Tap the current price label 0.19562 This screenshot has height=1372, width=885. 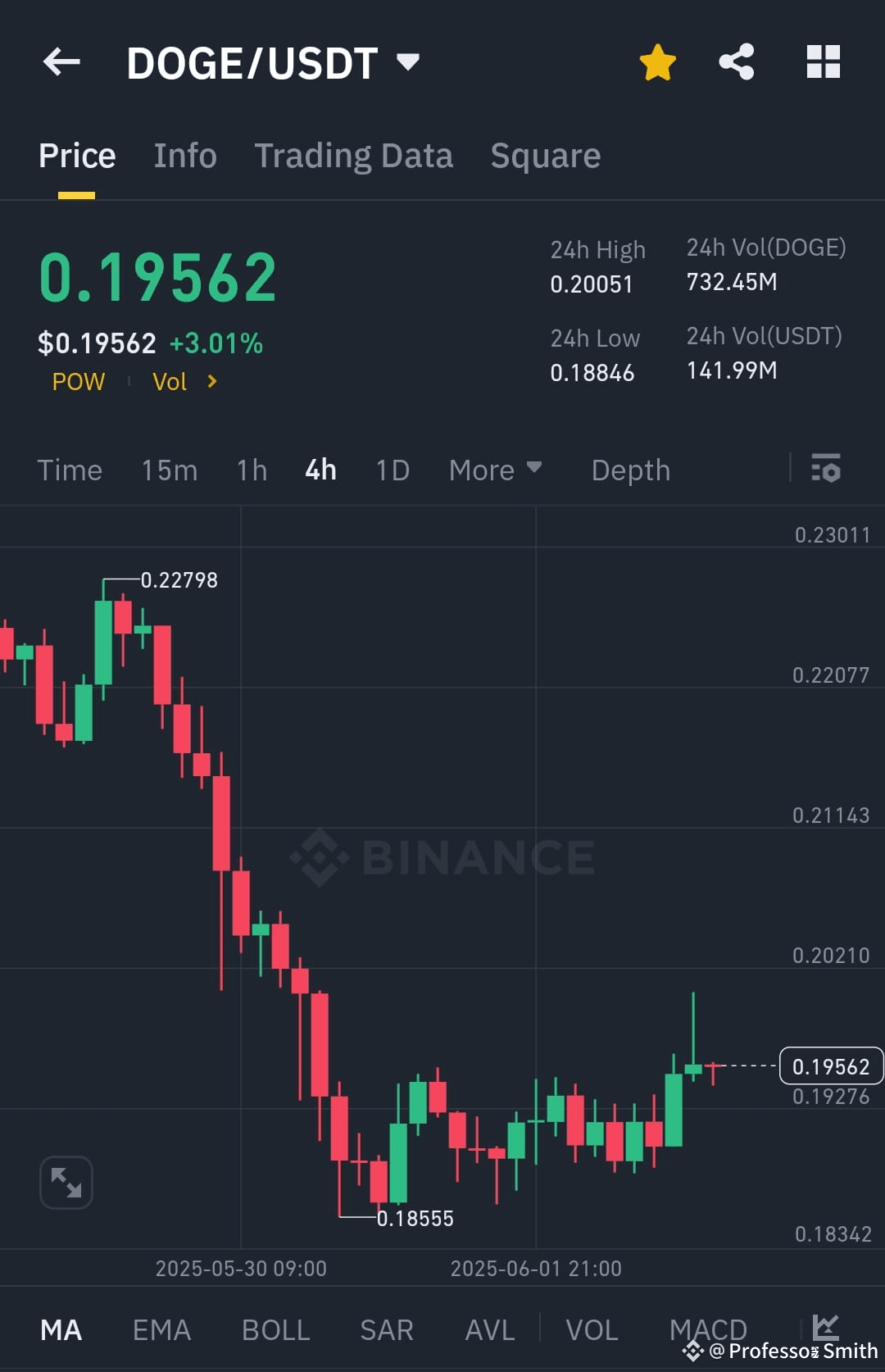click(832, 1066)
